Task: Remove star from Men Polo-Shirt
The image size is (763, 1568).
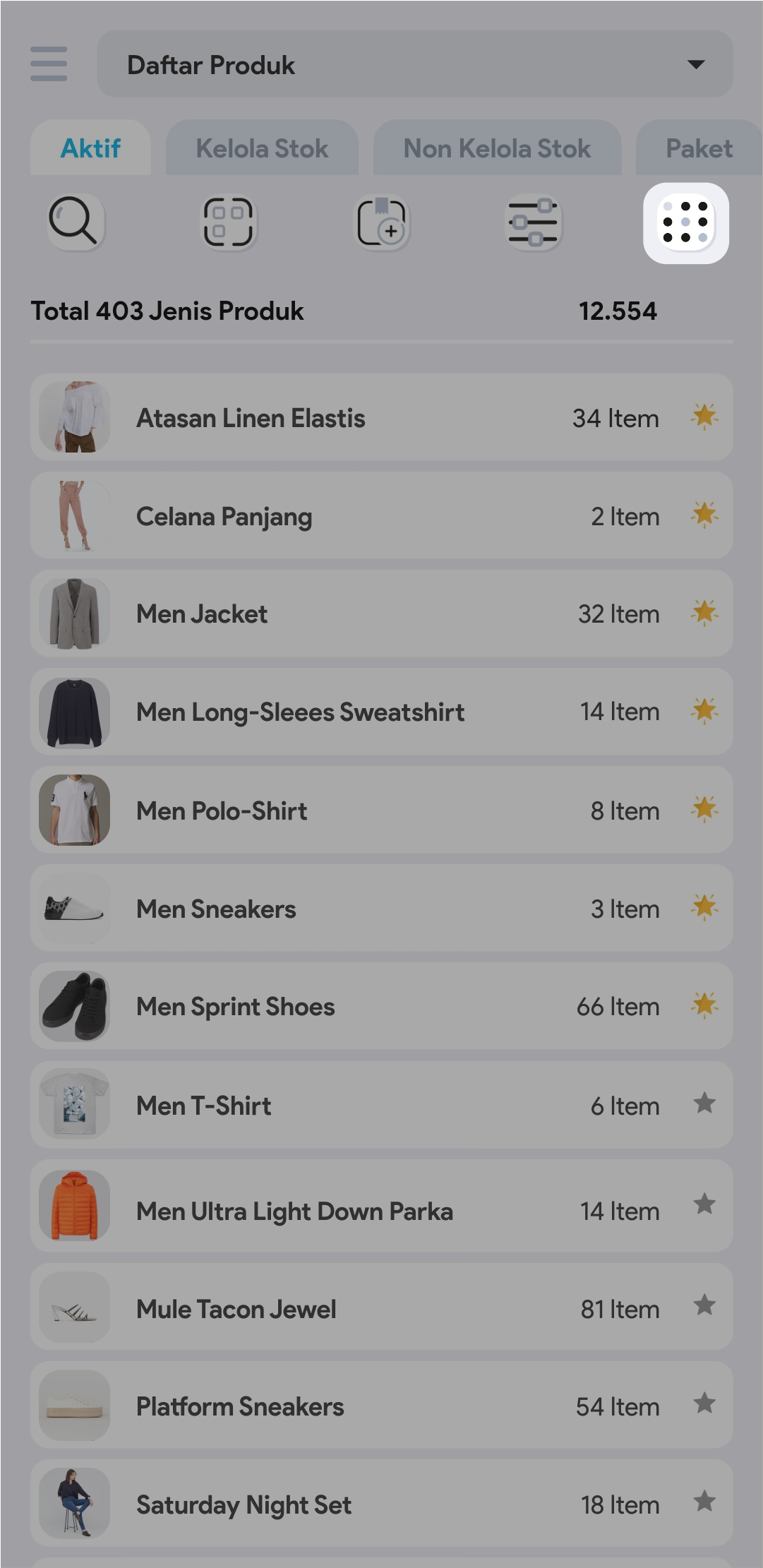Action: click(x=704, y=808)
